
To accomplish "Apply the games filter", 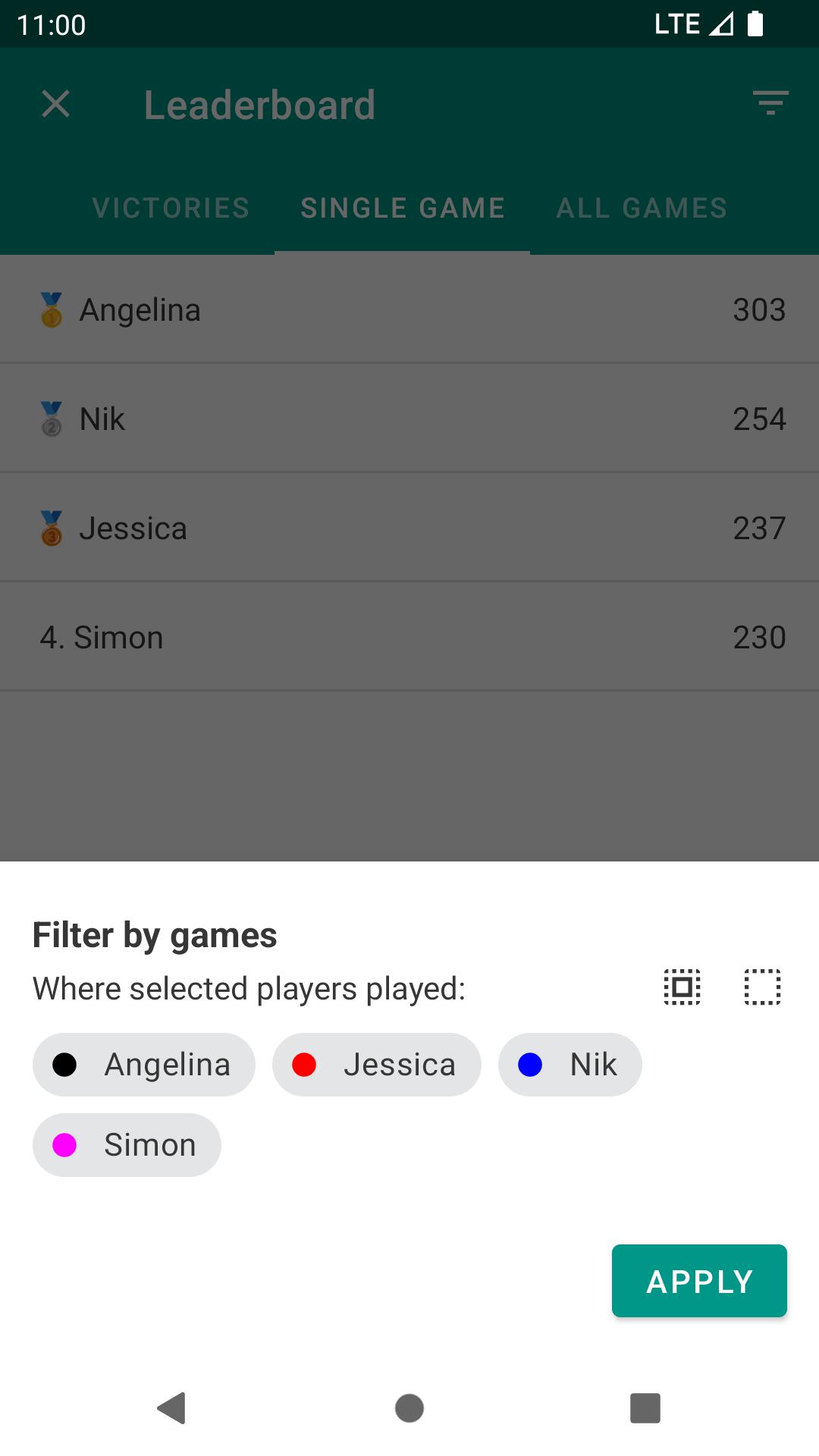I will [699, 1281].
